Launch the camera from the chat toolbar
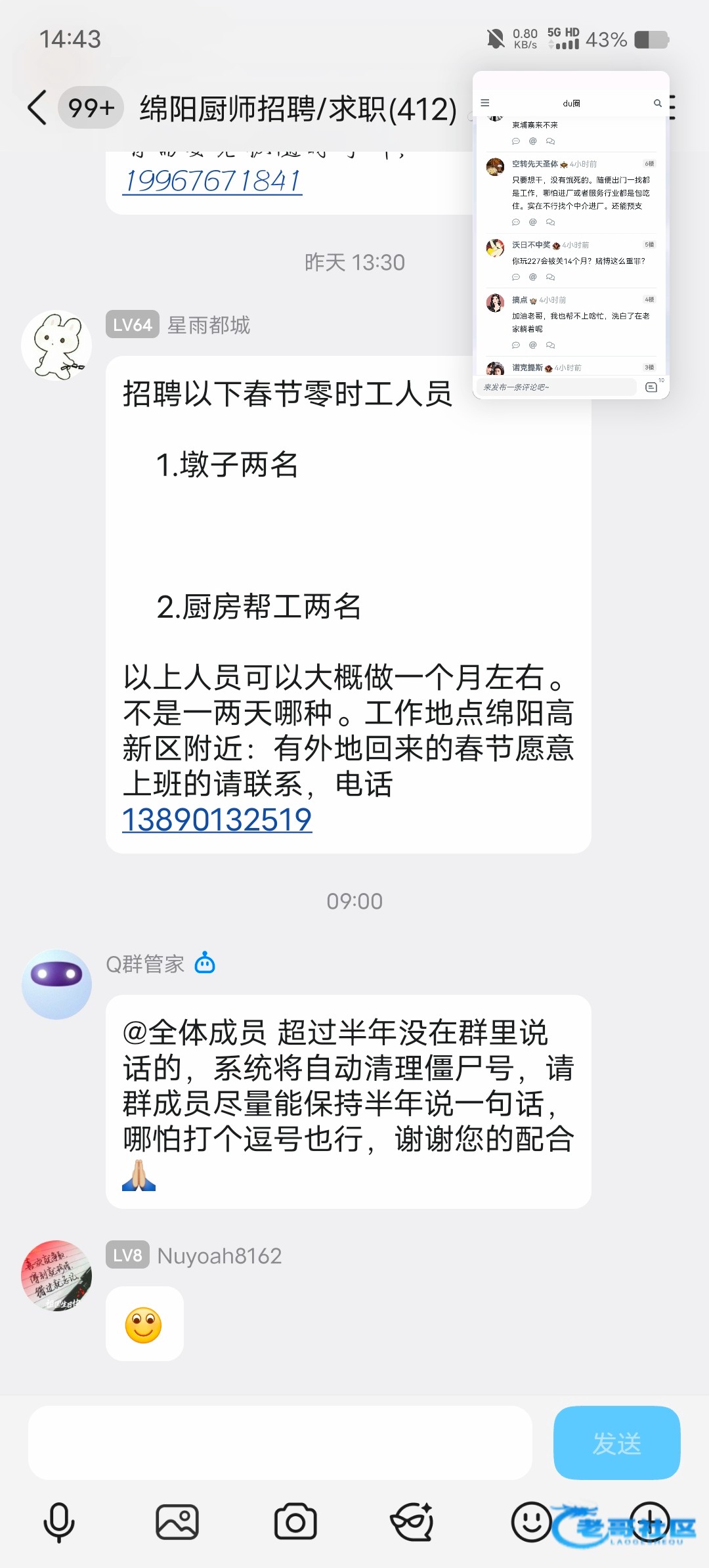 (295, 1522)
